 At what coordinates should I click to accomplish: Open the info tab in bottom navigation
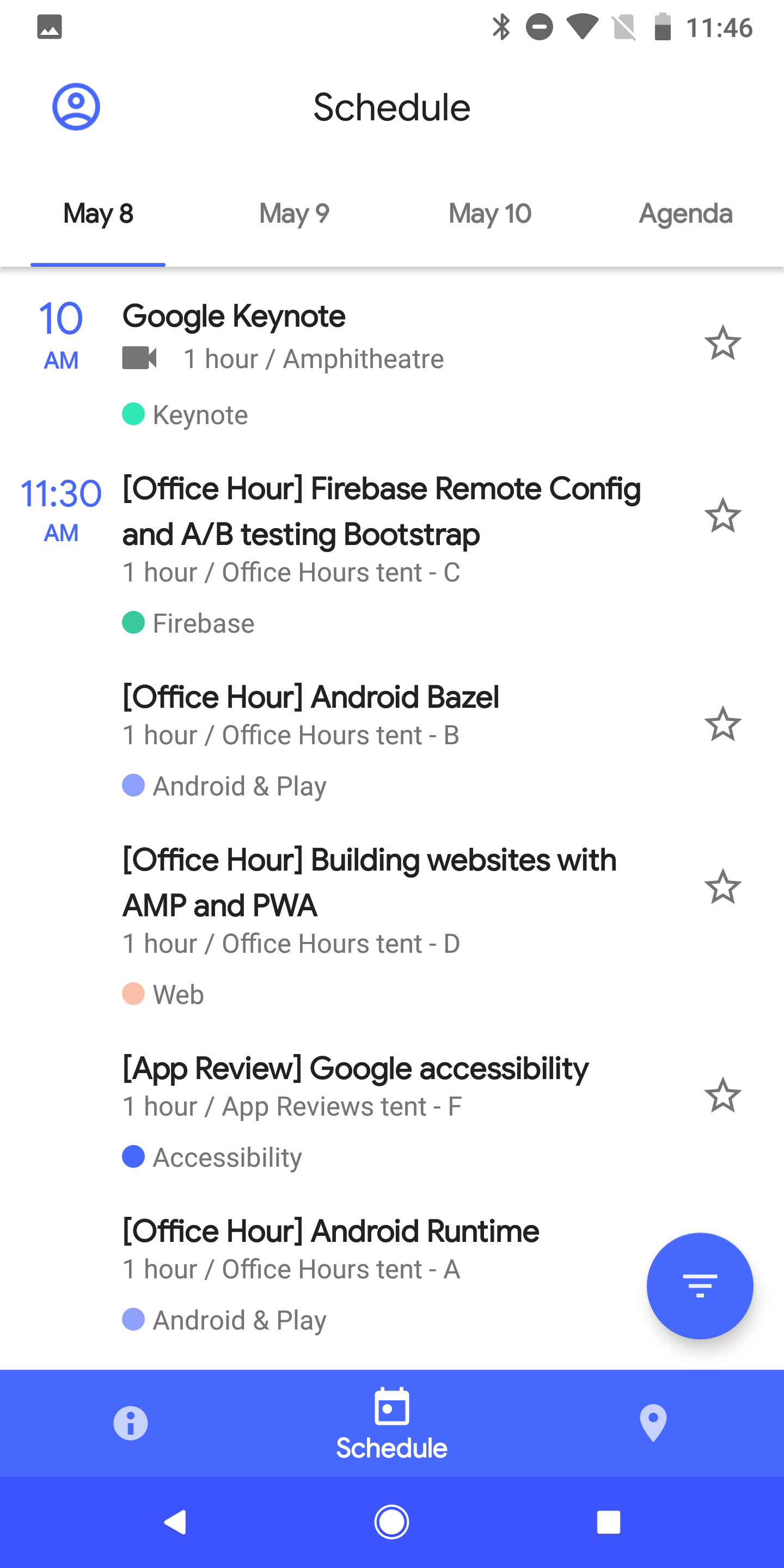pos(130,1423)
